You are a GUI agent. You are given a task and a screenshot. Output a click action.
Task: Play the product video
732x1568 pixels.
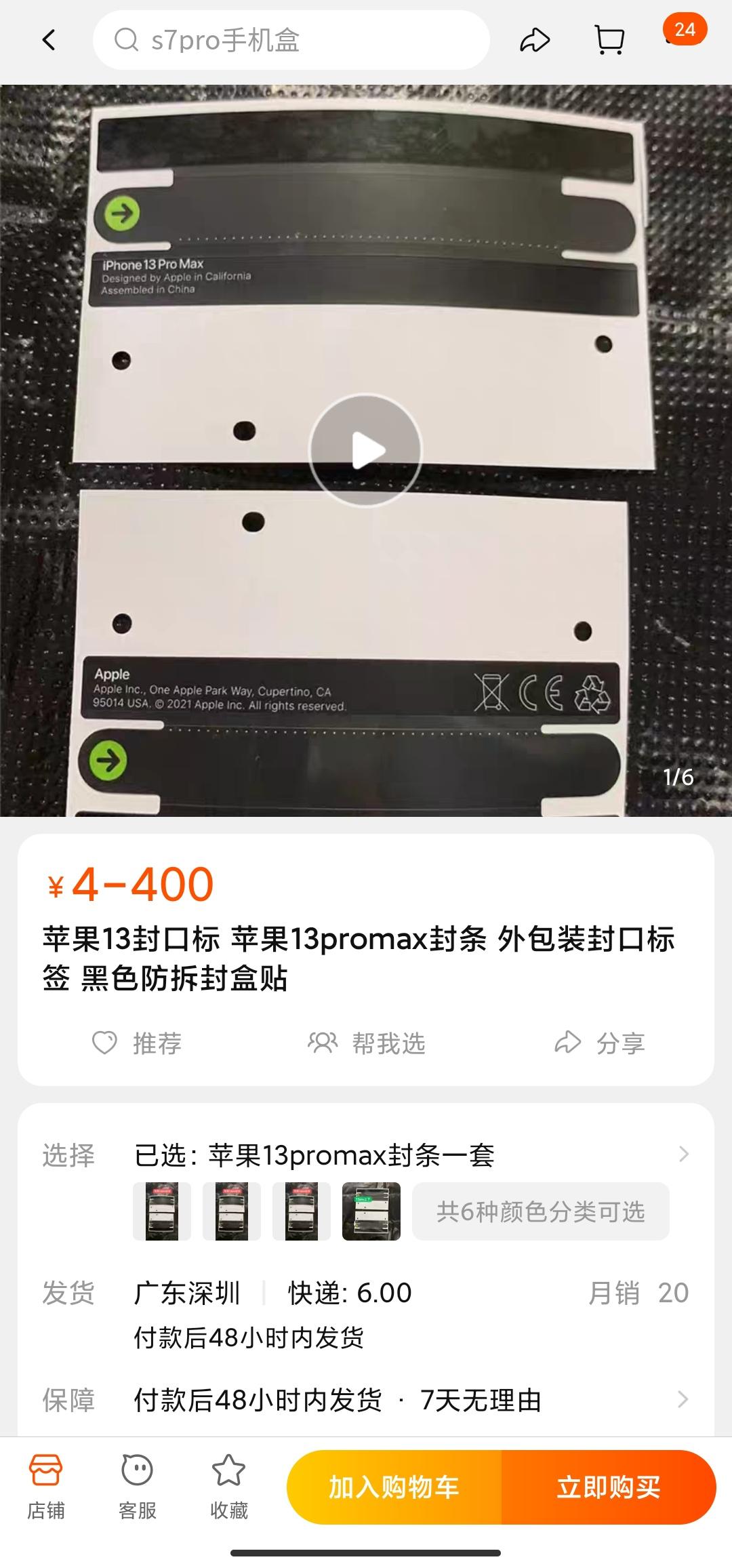pyautogui.click(x=366, y=449)
